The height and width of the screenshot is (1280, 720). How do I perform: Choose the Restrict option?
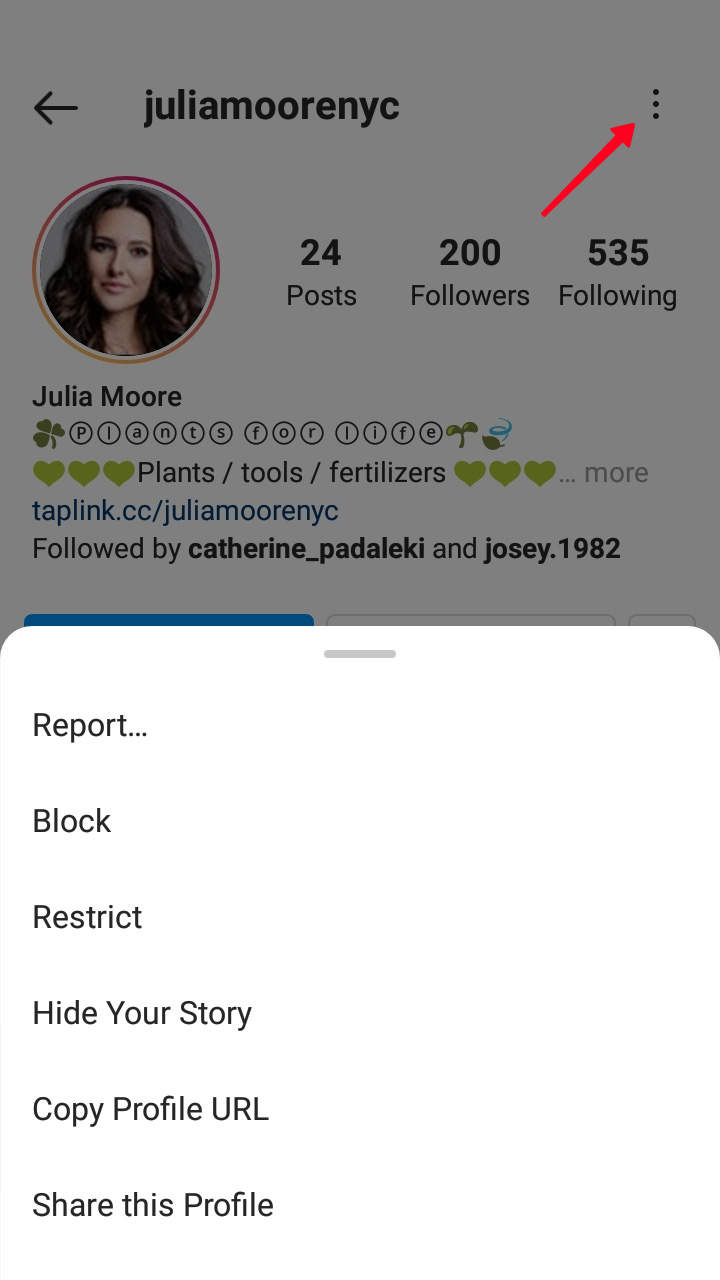click(x=88, y=917)
